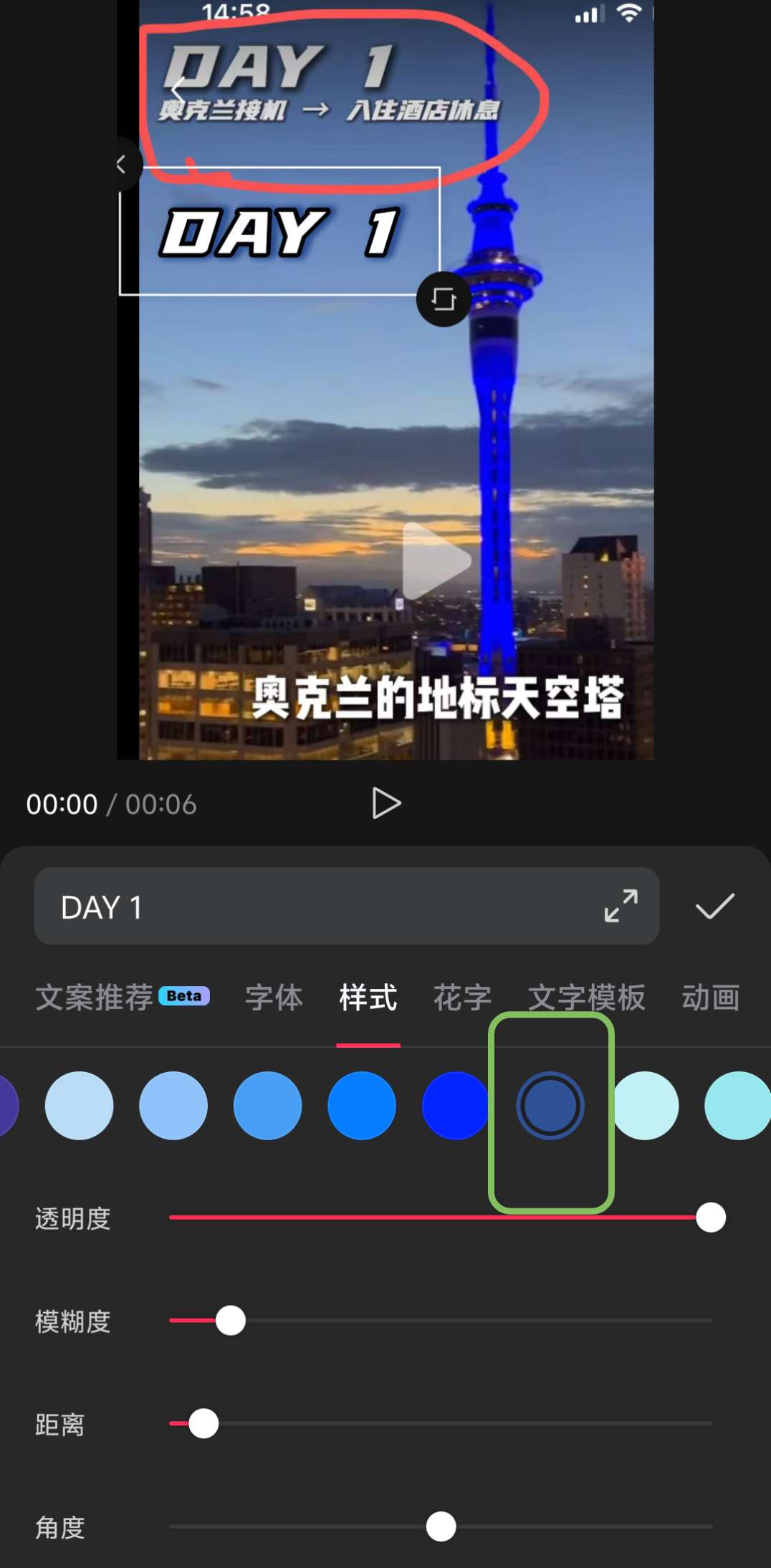Open the 字体 font tab
Screen dimensions: 771x1568
pos(274,997)
